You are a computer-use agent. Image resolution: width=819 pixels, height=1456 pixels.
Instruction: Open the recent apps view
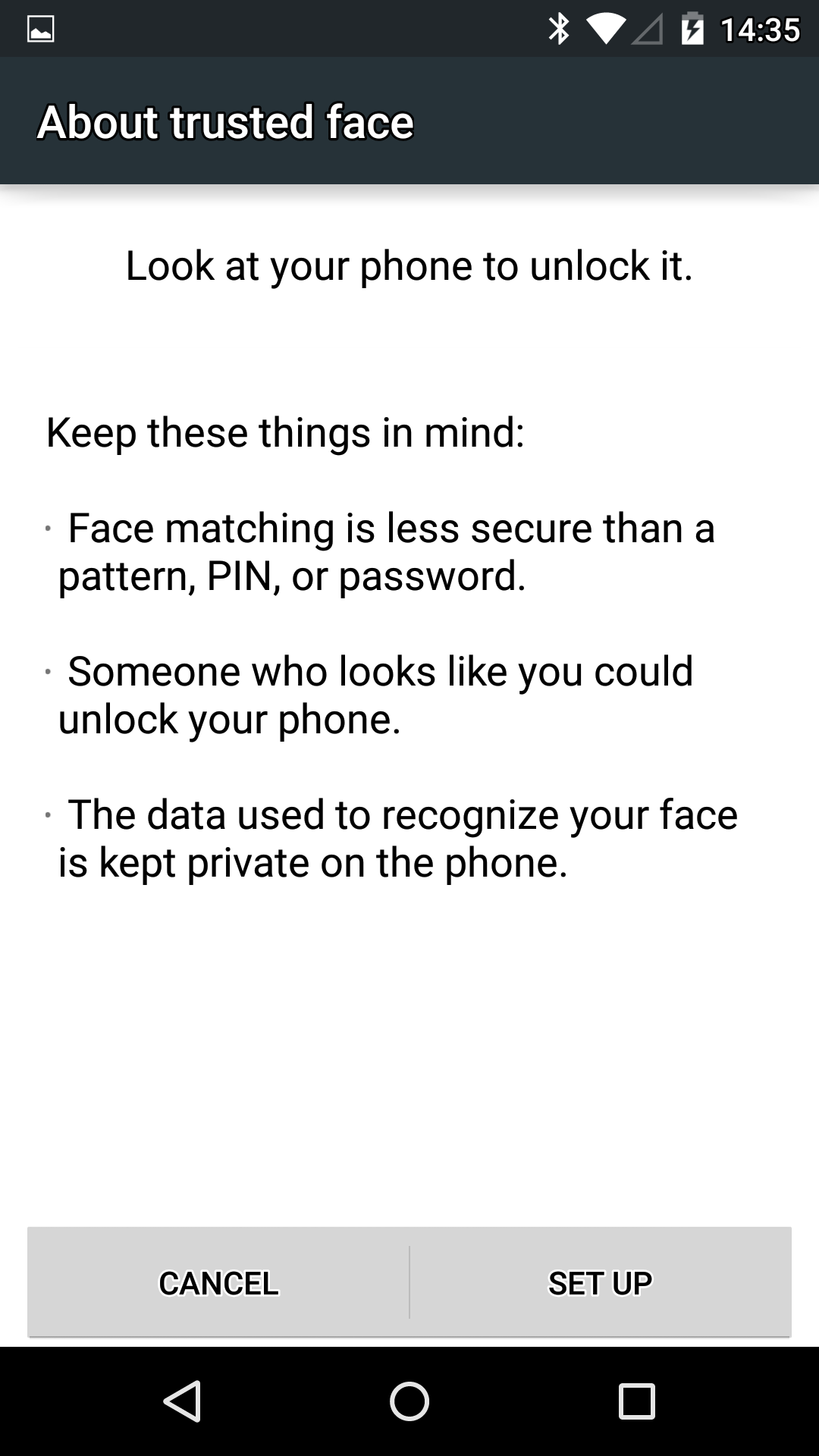pos(637,1401)
